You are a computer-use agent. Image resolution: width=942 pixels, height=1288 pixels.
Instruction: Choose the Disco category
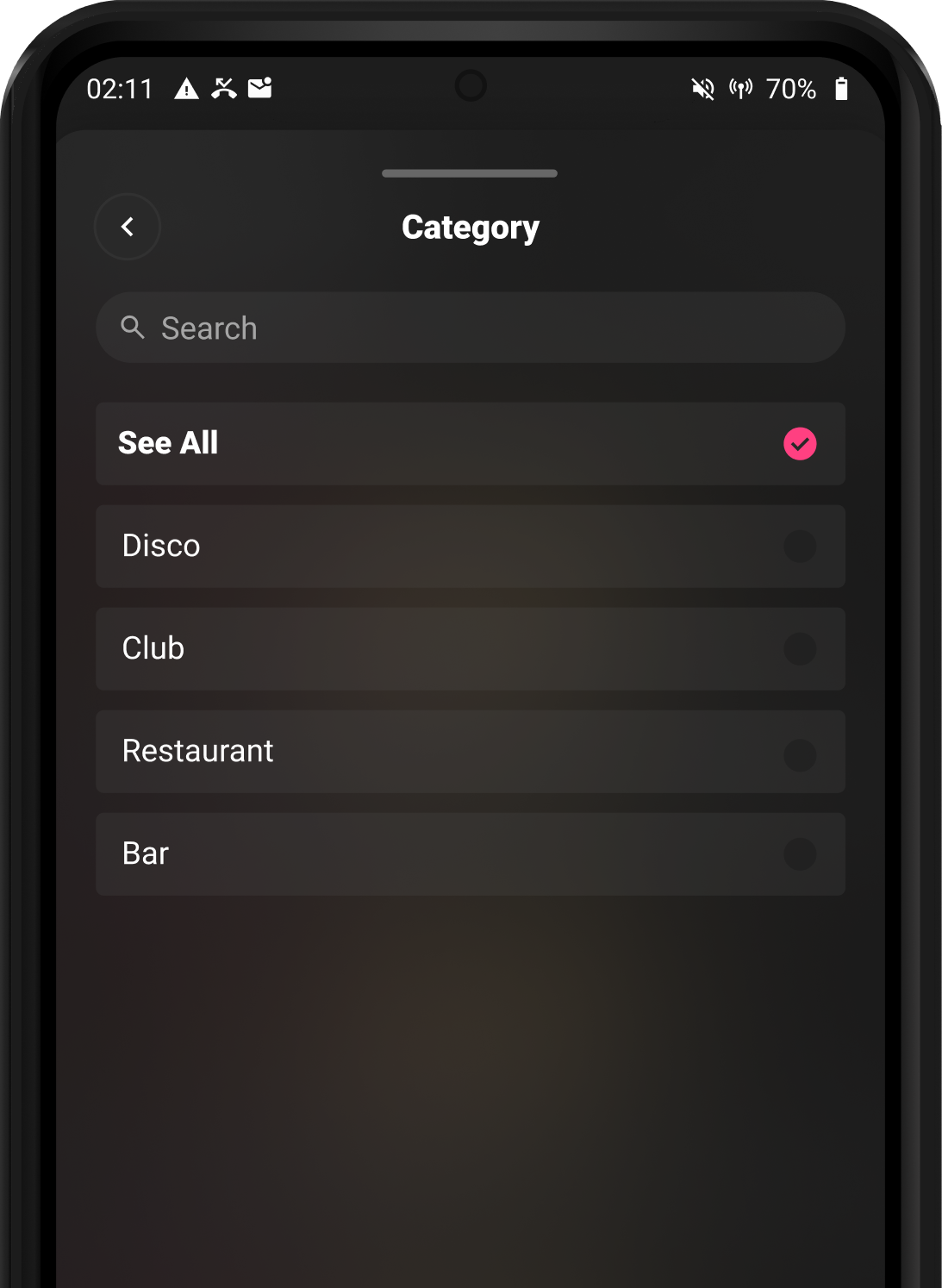point(470,546)
